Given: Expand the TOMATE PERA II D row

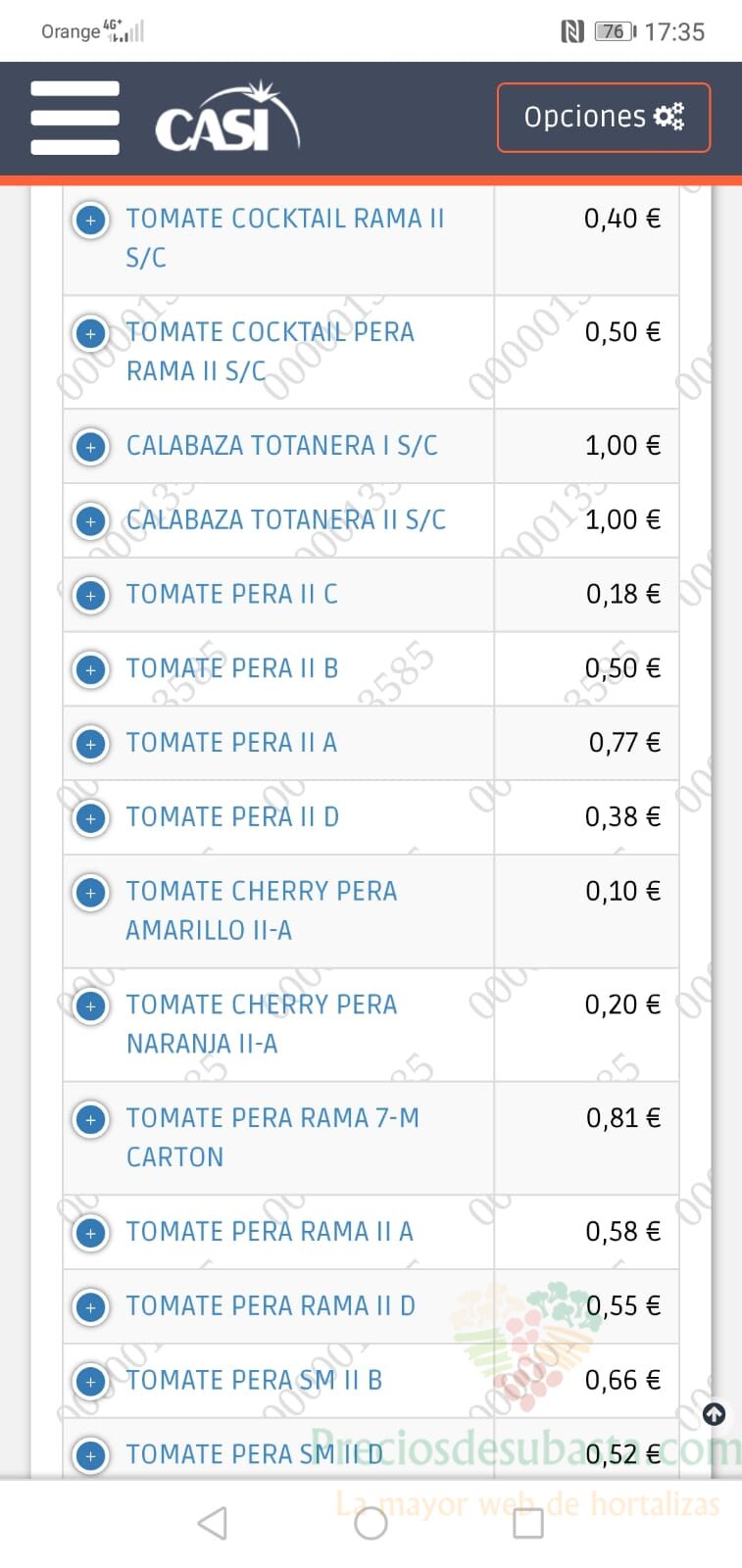Looking at the screenshot, I should 91,818.
